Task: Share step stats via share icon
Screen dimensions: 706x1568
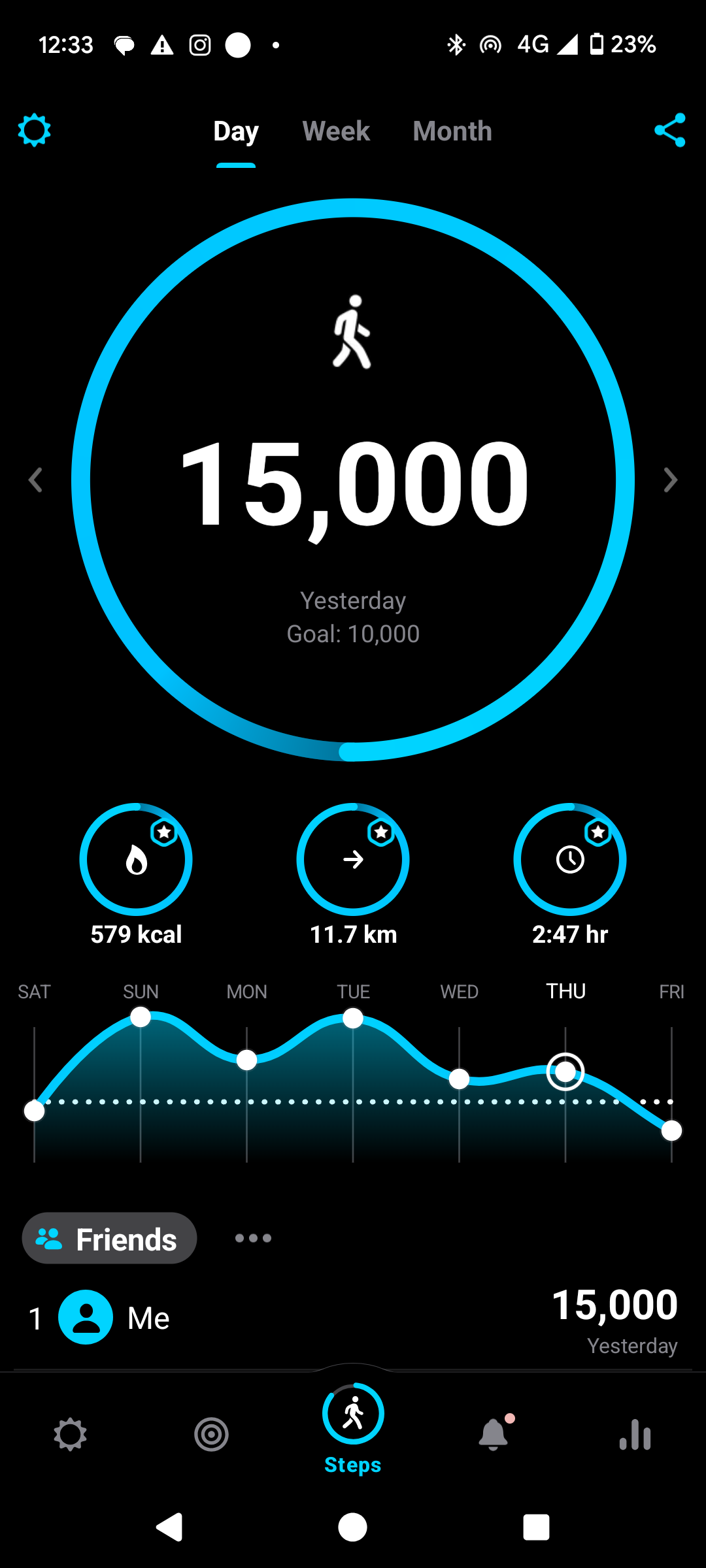Action: [670, 130]
